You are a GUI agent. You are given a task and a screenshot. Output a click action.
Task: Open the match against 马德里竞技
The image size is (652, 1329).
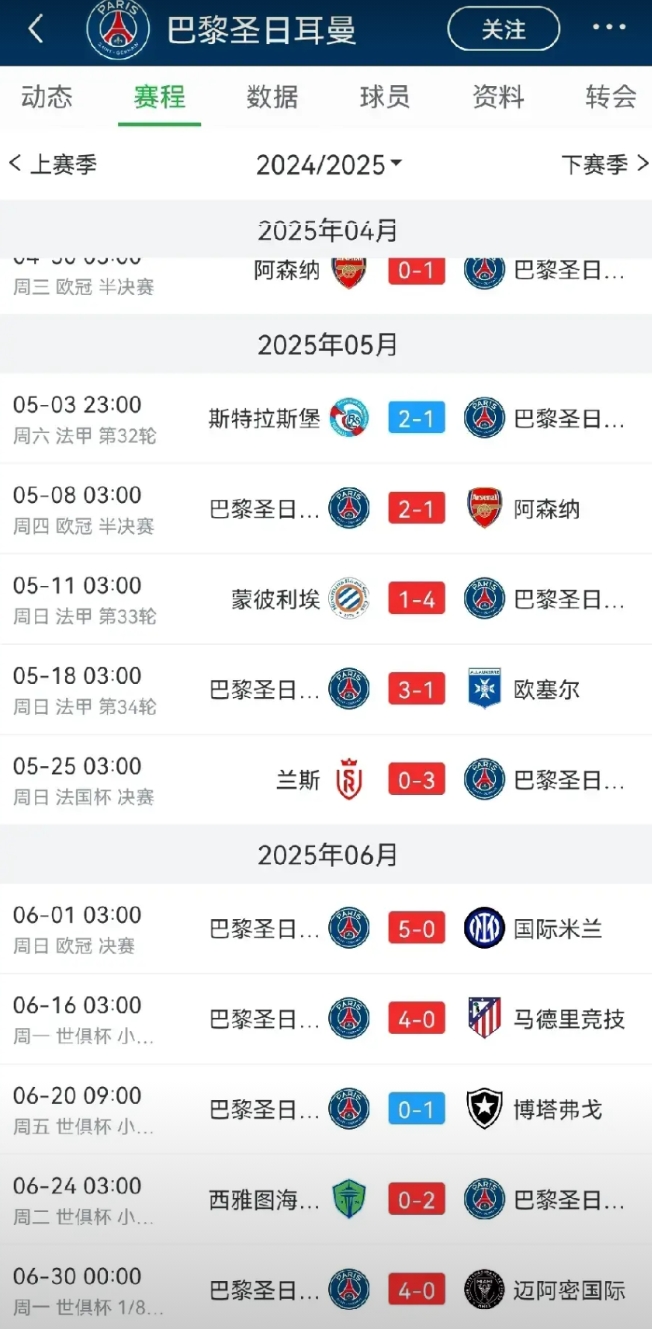[x=326, y=1019]
